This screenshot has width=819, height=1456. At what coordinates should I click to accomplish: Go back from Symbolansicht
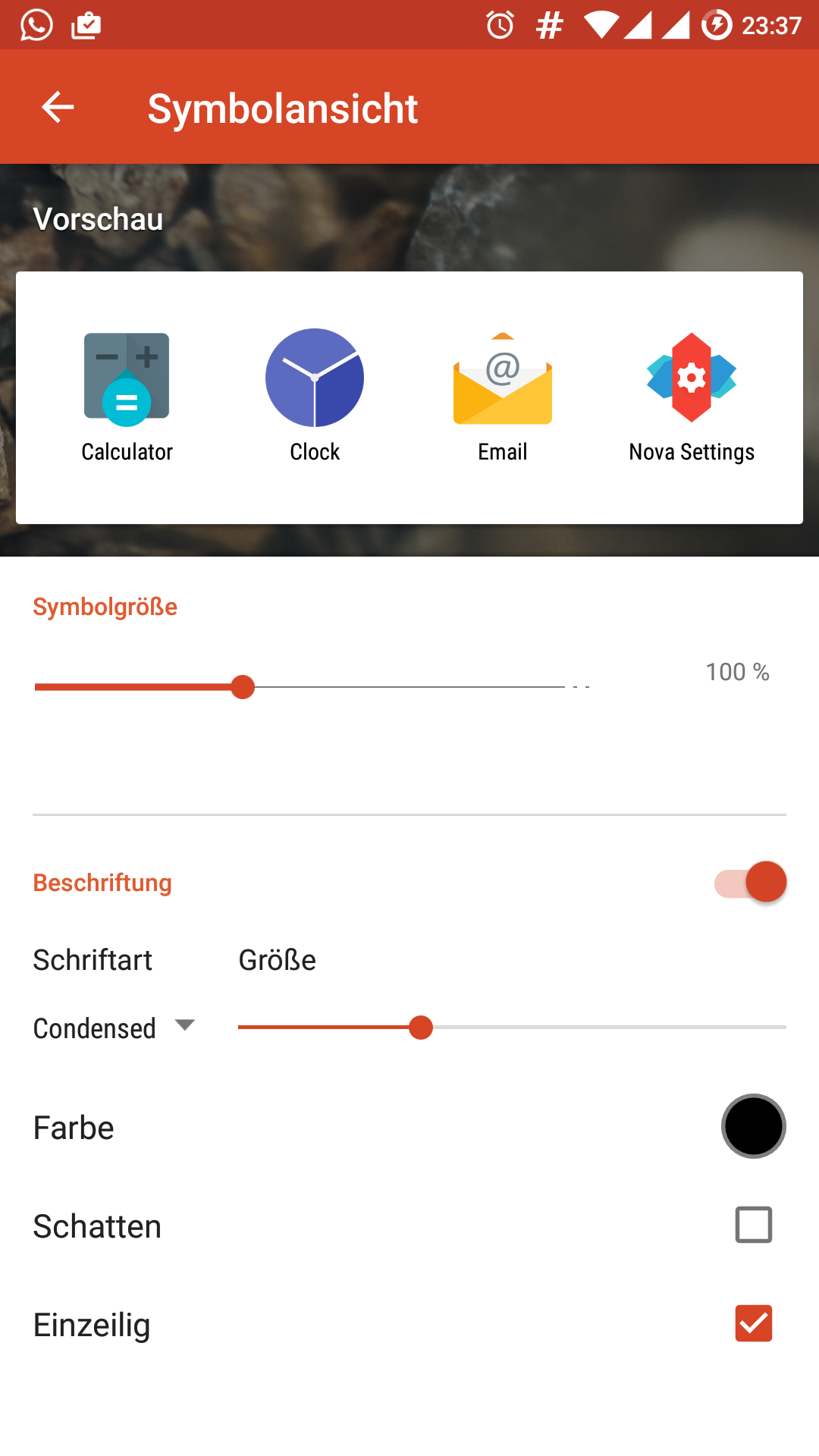coord(58,107)
